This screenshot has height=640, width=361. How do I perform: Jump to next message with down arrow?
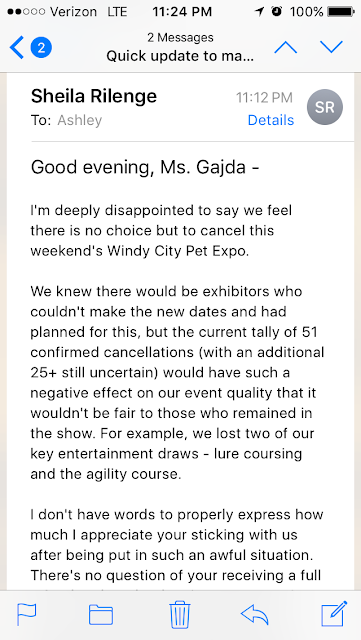point(331,48)
